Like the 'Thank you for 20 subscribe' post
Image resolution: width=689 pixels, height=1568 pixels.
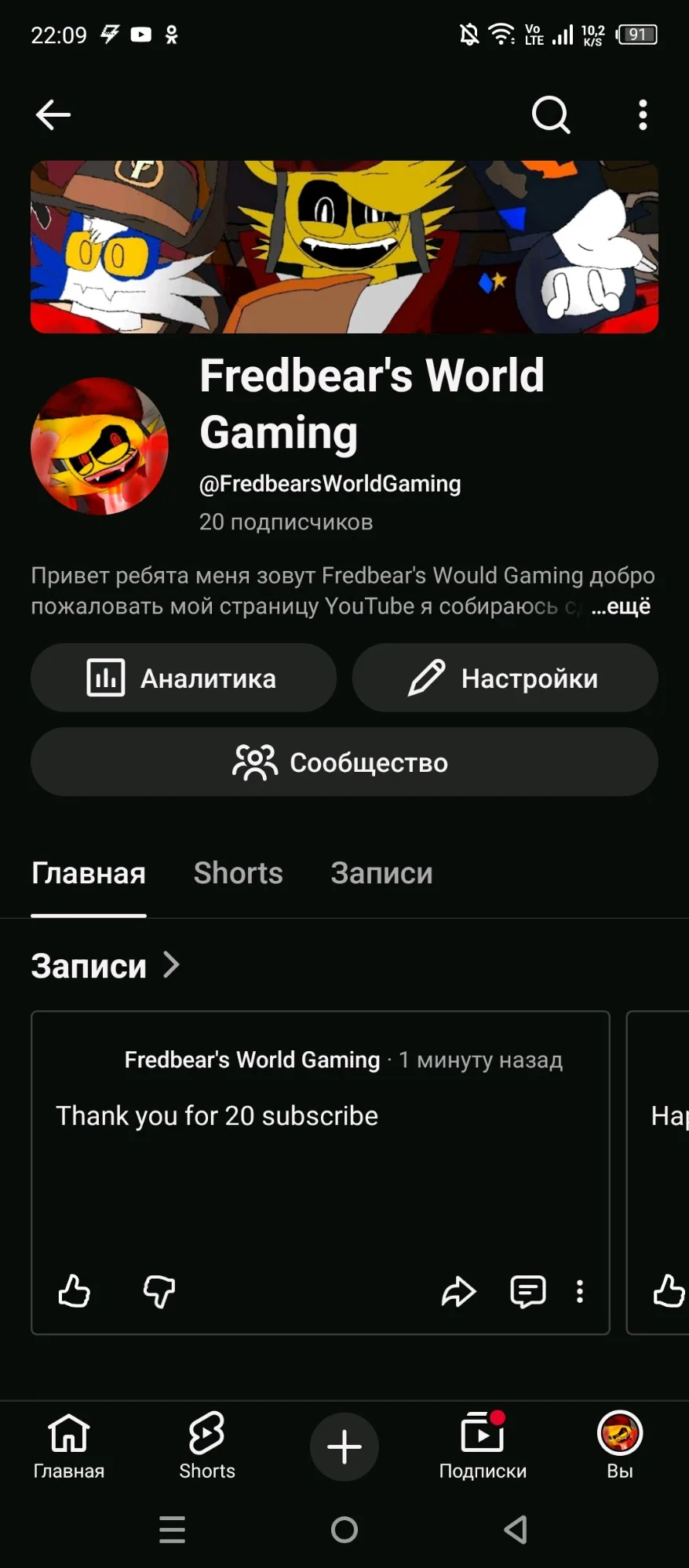[75, 1290]
